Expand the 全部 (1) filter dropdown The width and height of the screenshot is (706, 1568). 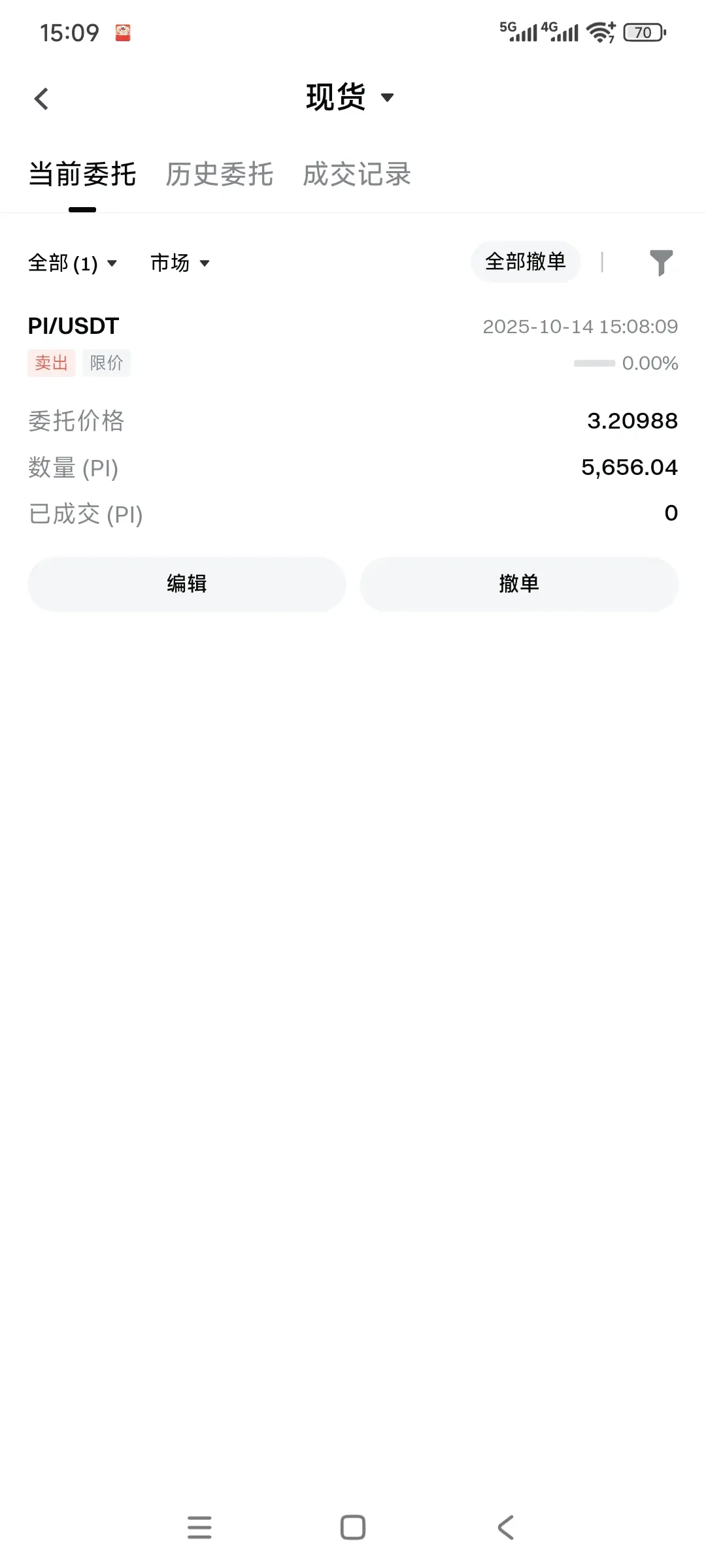pyautogui.click(x=73, y=263)
